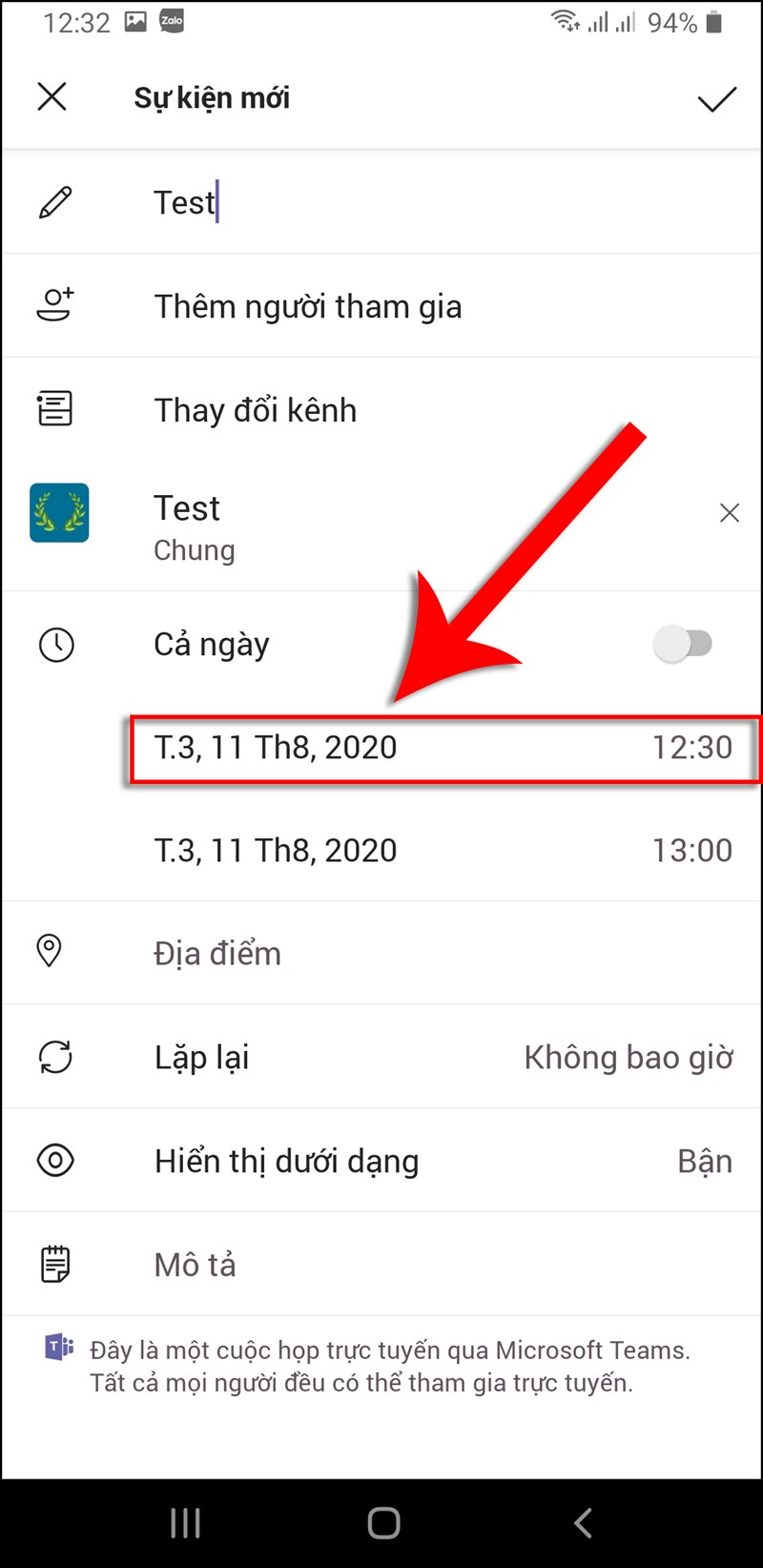Screen dimensions: 763x1568
Task: Edit the event title field
Action: coord(381,202)
